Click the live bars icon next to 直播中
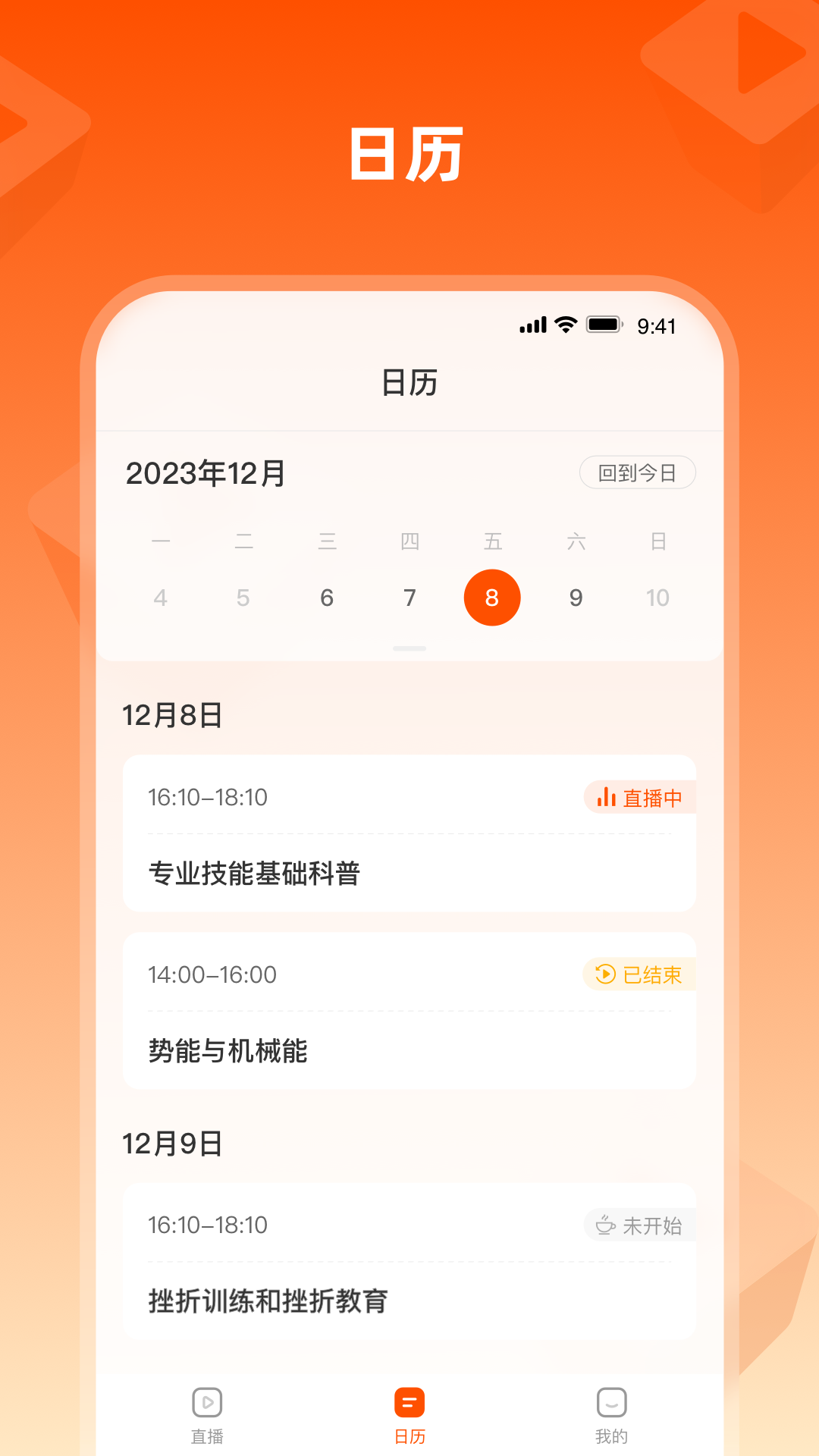 [604, 798]
